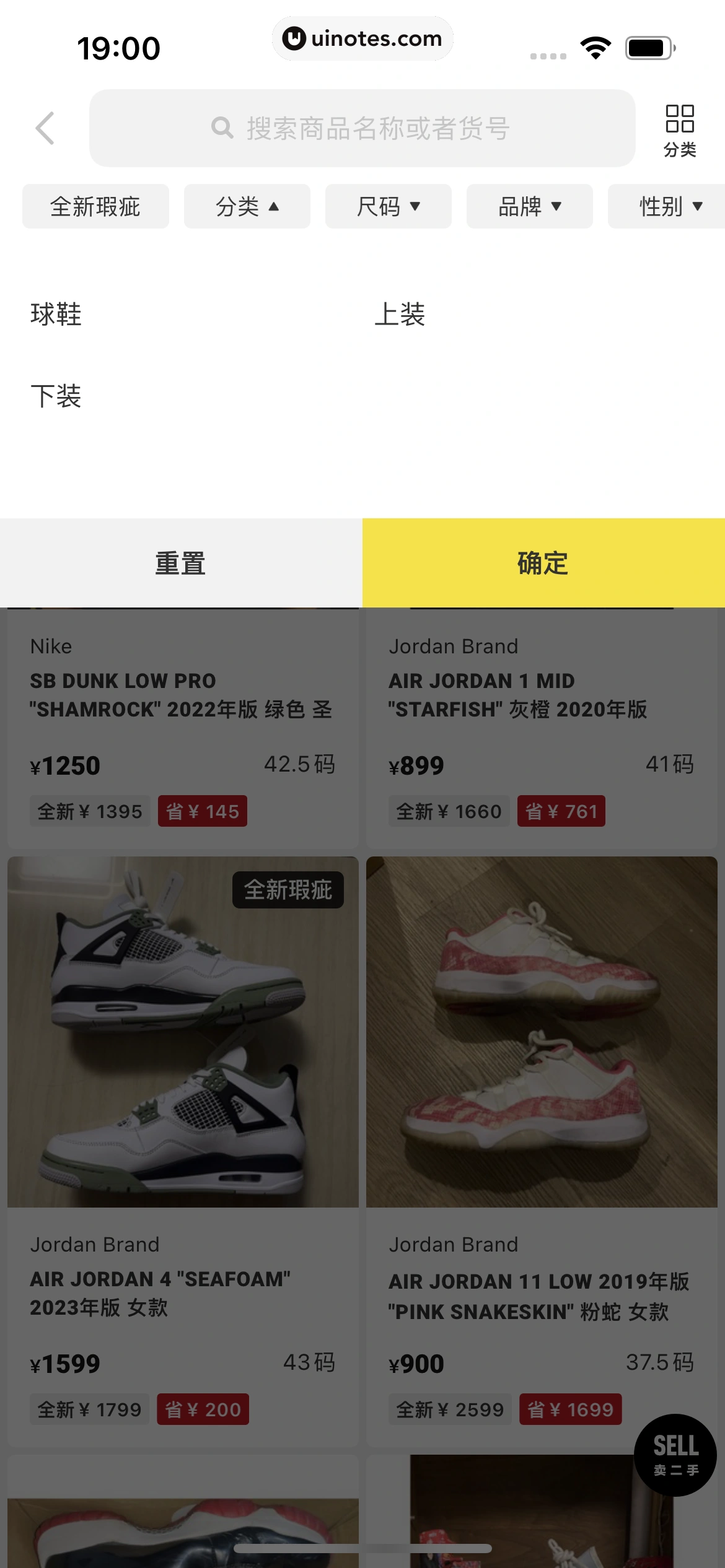
Task: Collapse the expanded 分类 filter tab
Action: coord(247,206)
